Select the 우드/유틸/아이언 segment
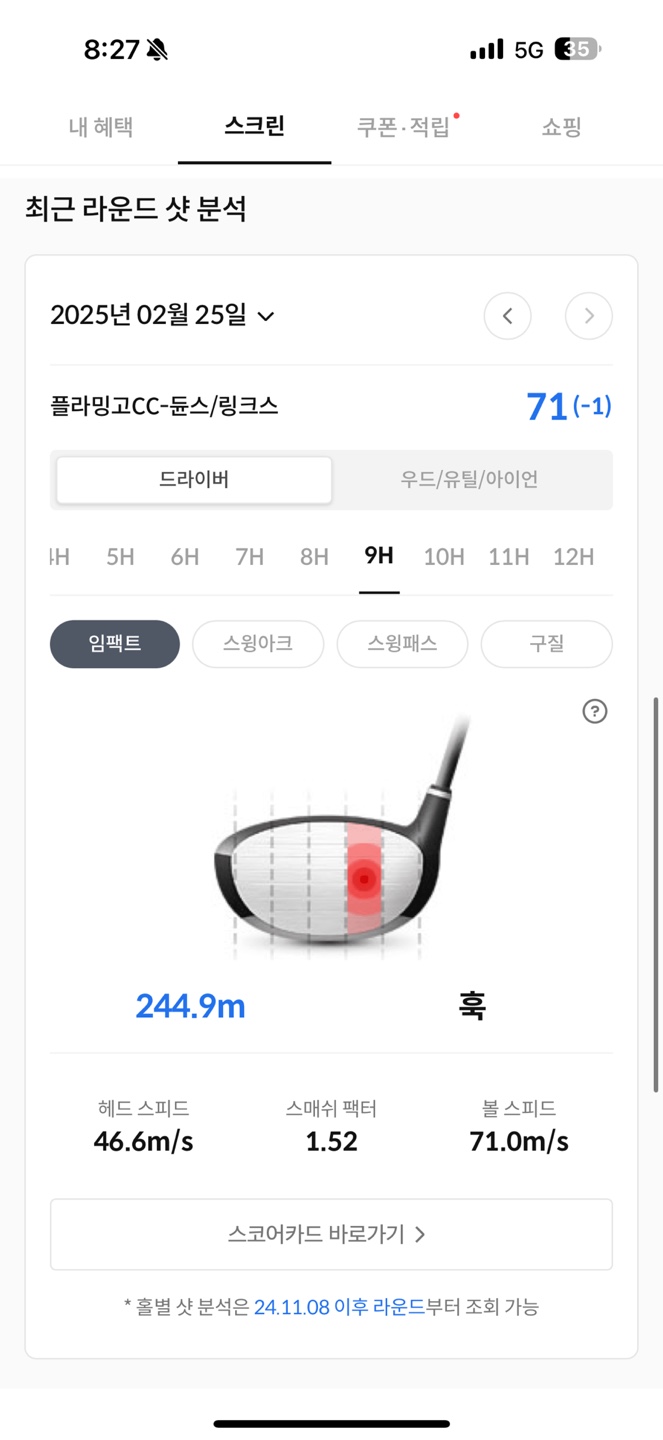Screen dimensions: 663x1440 [470, 480]
